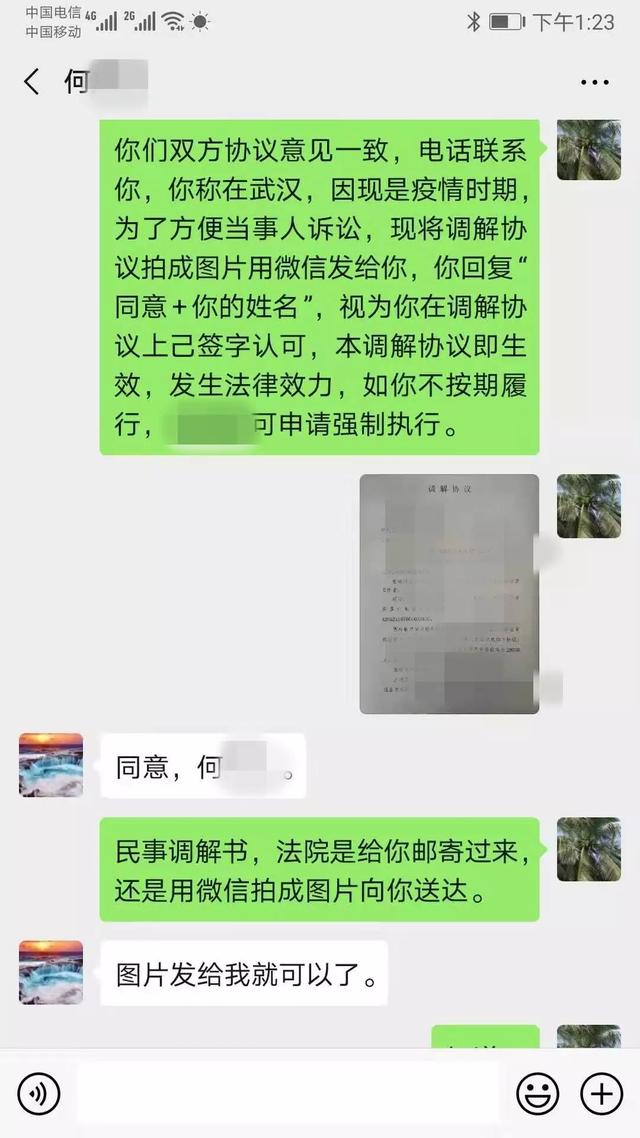The width and height of the screenshot is (640, 1138).
Task: Open the emoji picker
Action: 537,1094
